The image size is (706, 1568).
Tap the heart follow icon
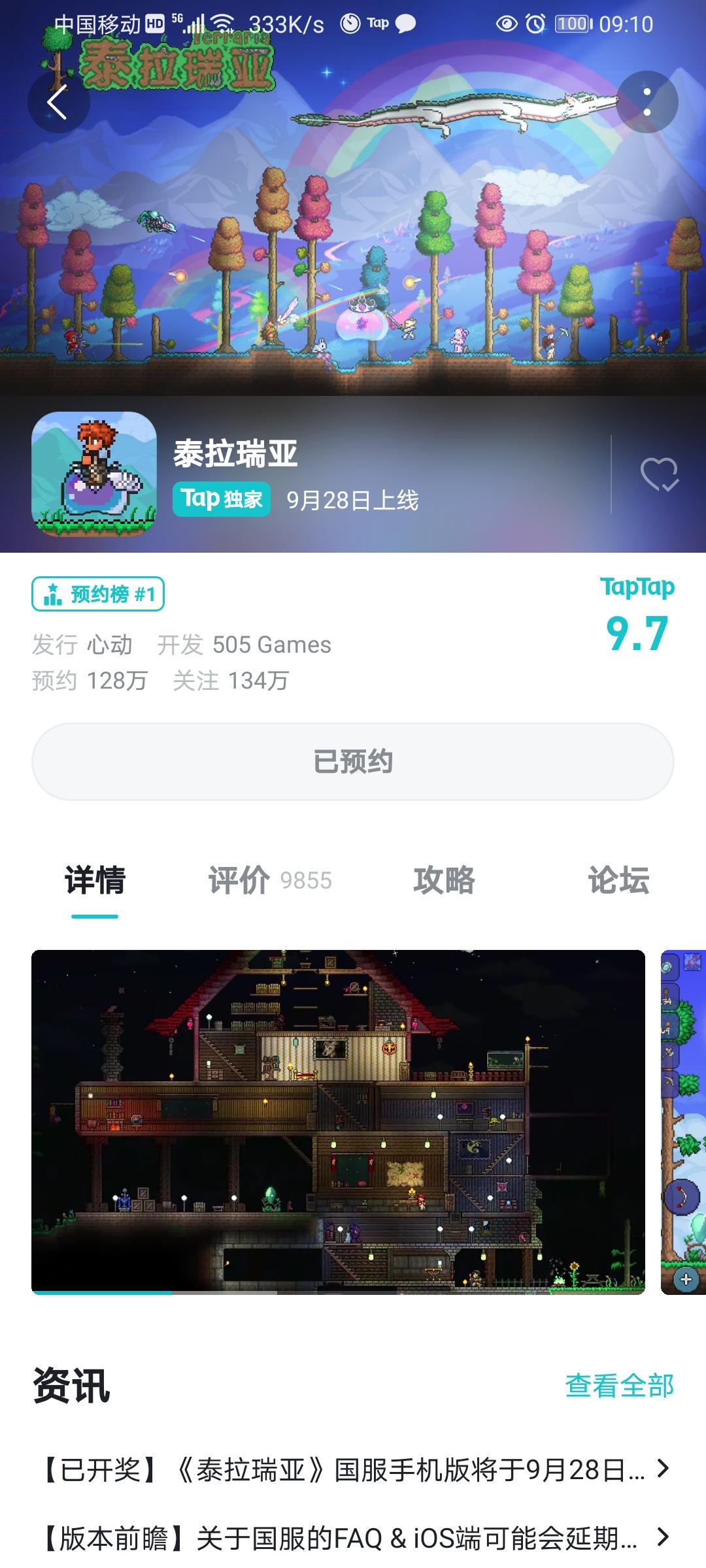pyautogui.click(x=659, y=474)
